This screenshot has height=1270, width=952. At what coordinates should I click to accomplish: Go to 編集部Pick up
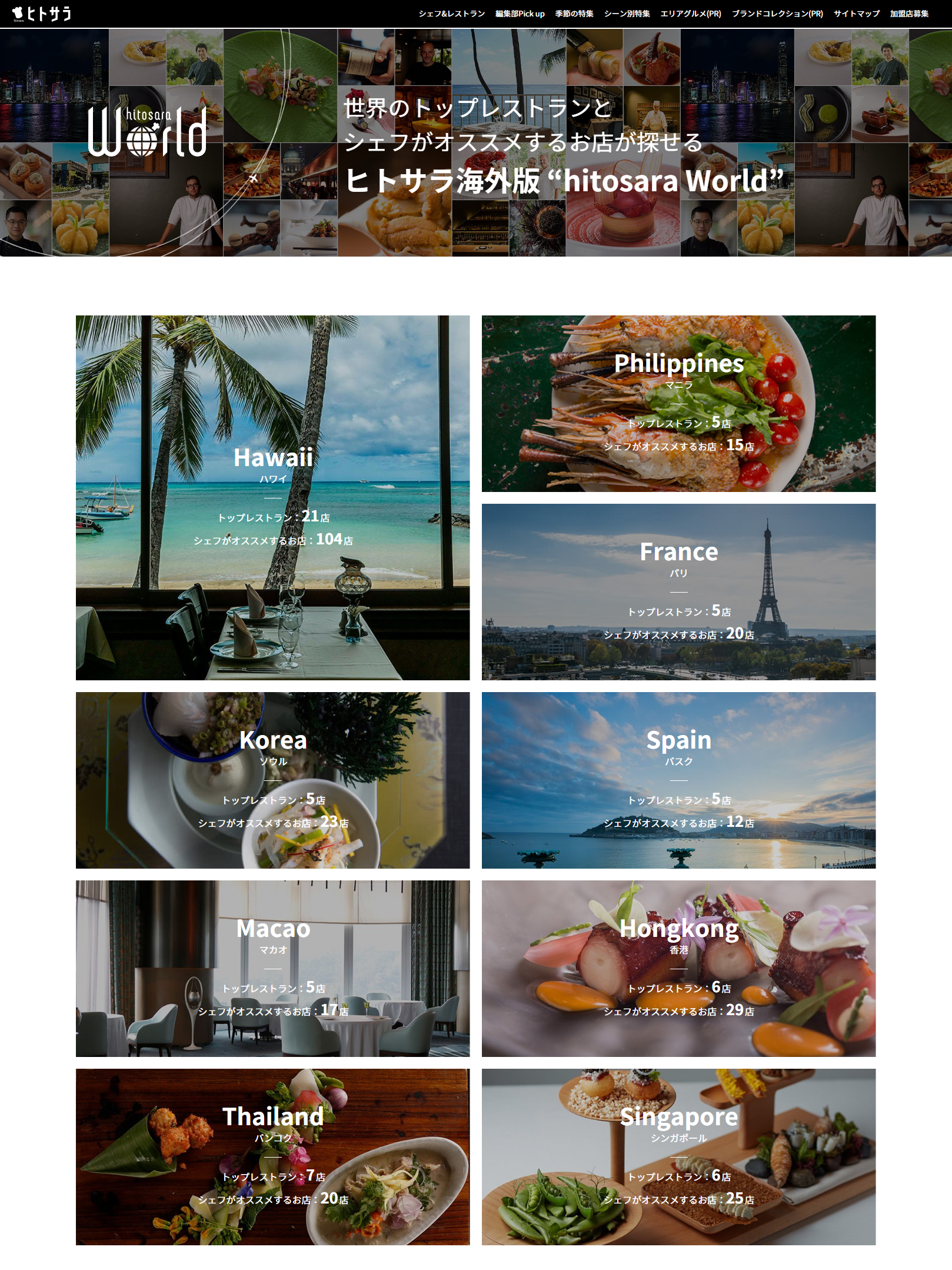coord(520,14)
